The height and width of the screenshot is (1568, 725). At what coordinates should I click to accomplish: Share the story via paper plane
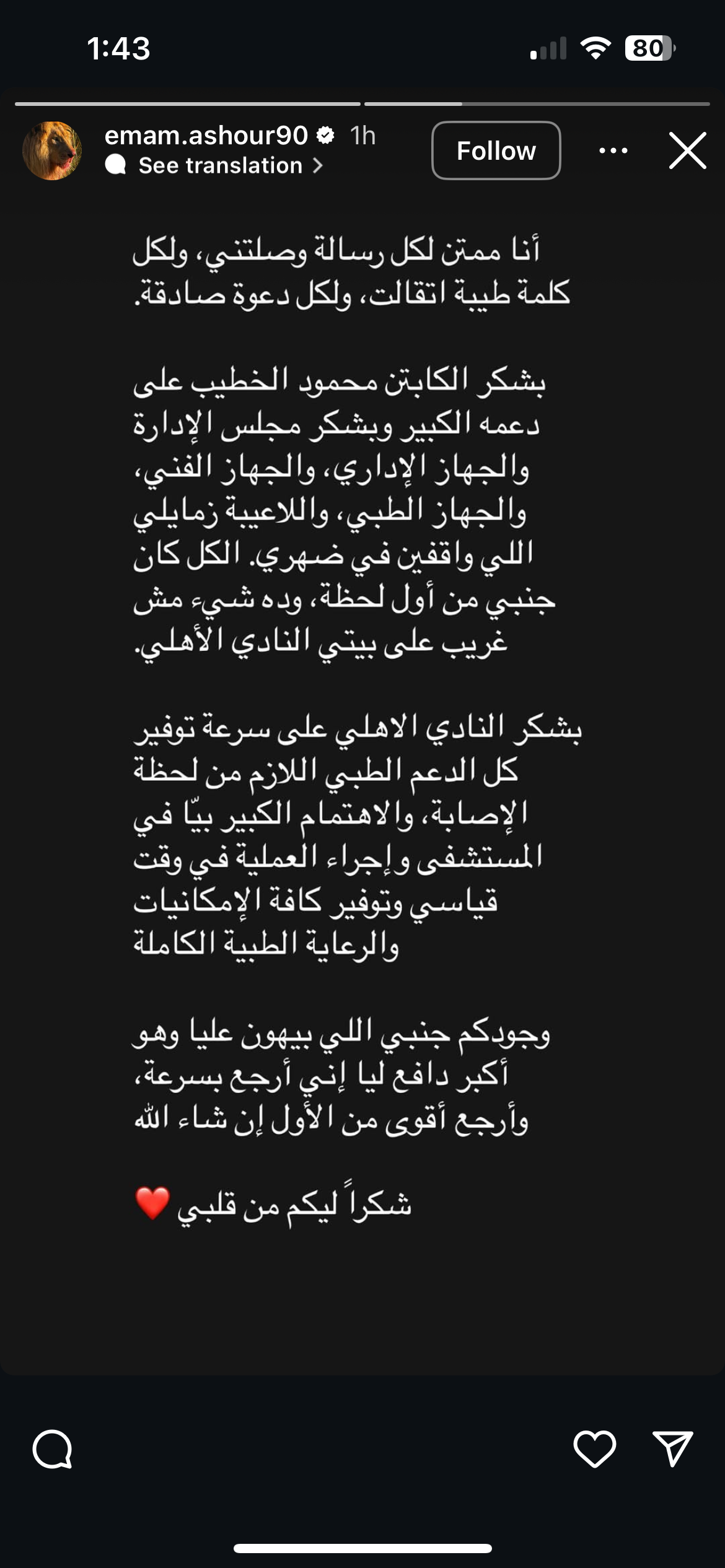(672, 1449)
